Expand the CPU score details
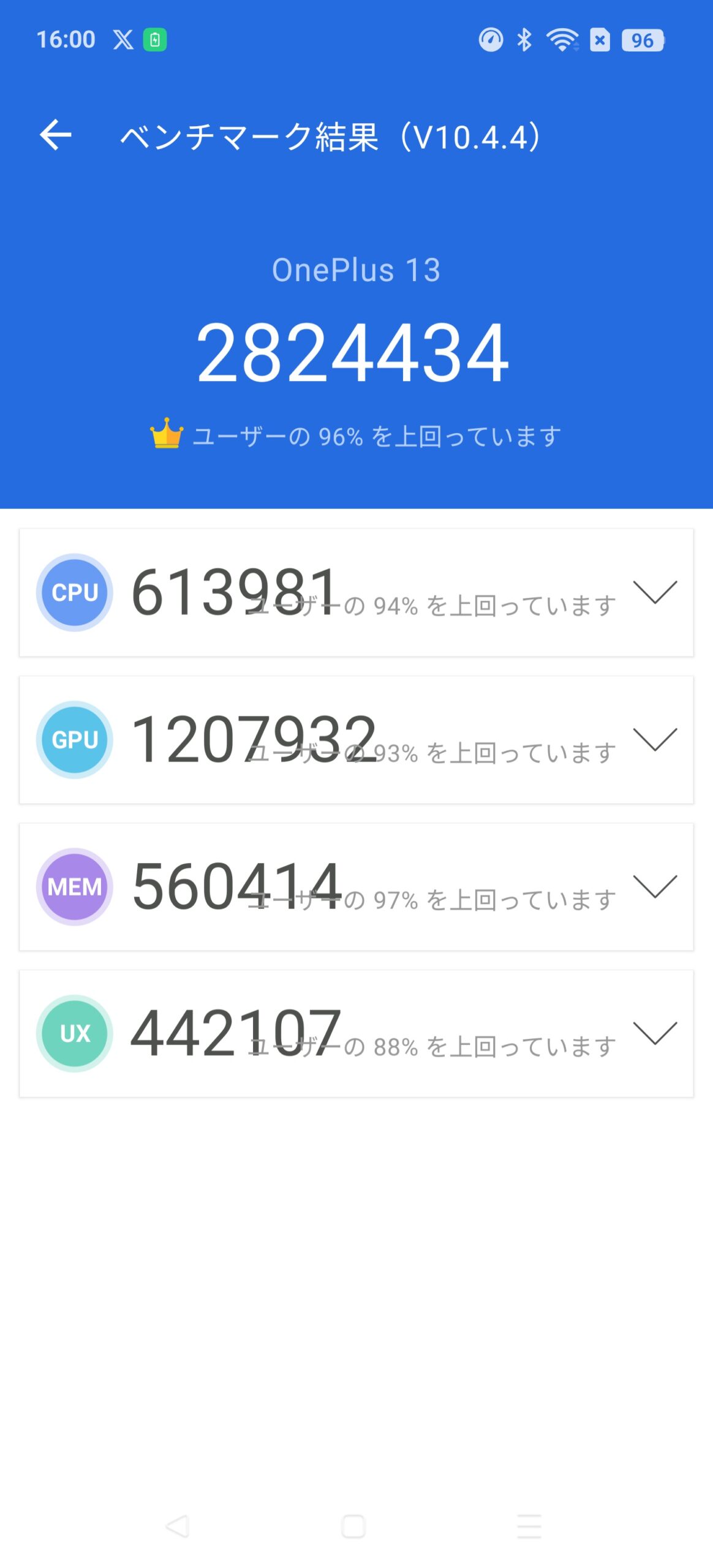The image size is (713, 1568). (x=655, y=592)
